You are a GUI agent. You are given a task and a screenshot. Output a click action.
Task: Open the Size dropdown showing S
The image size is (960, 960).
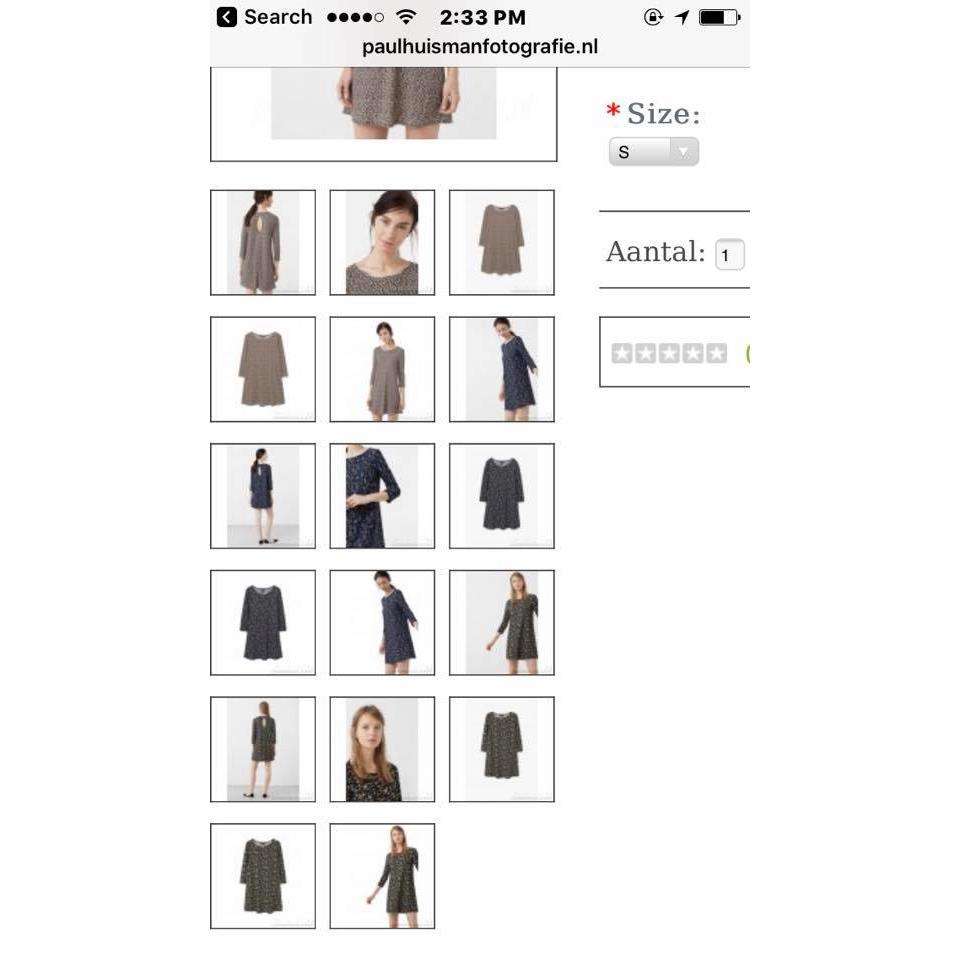[653, 152]
